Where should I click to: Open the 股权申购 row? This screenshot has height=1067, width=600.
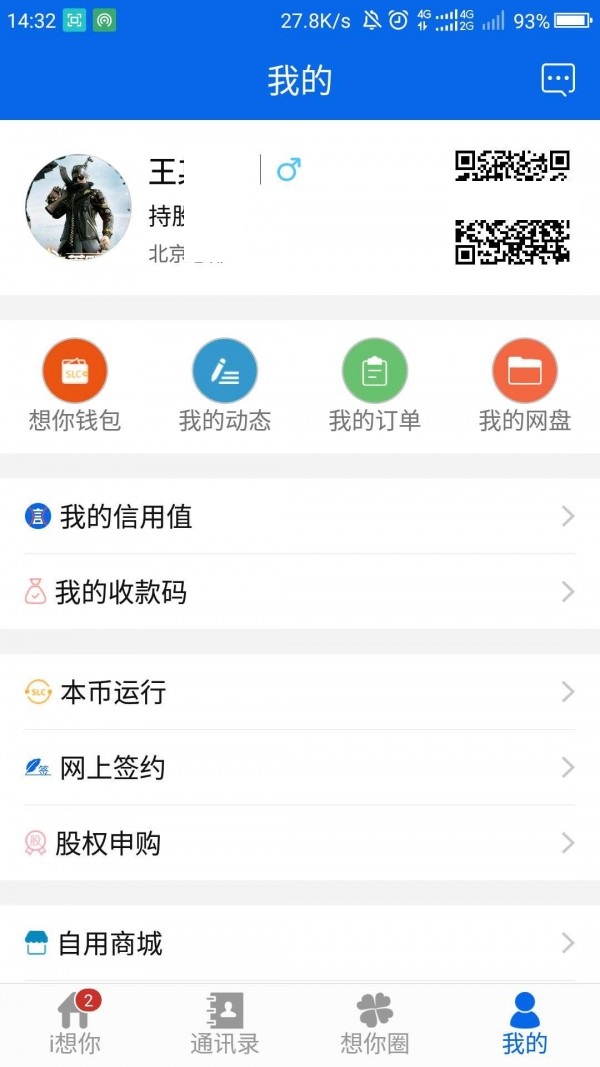300,843
